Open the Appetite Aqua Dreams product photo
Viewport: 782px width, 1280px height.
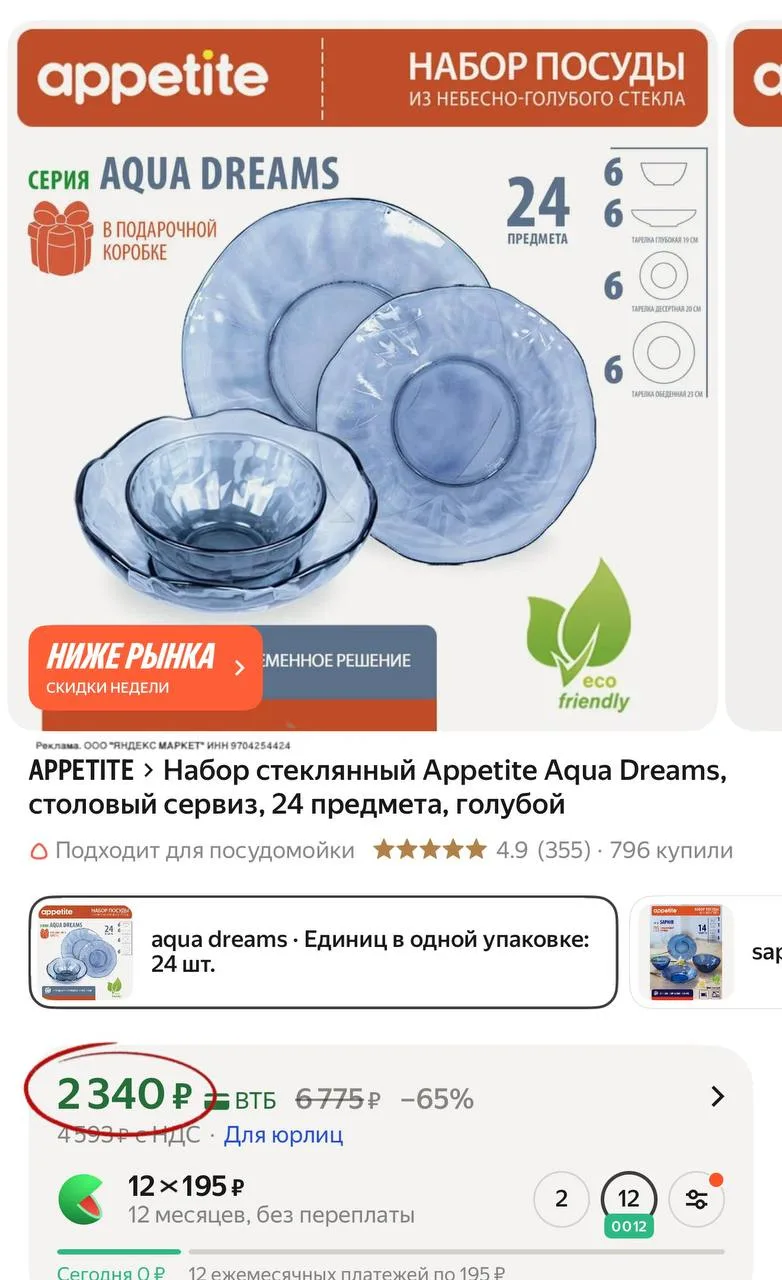click(362, 380)
